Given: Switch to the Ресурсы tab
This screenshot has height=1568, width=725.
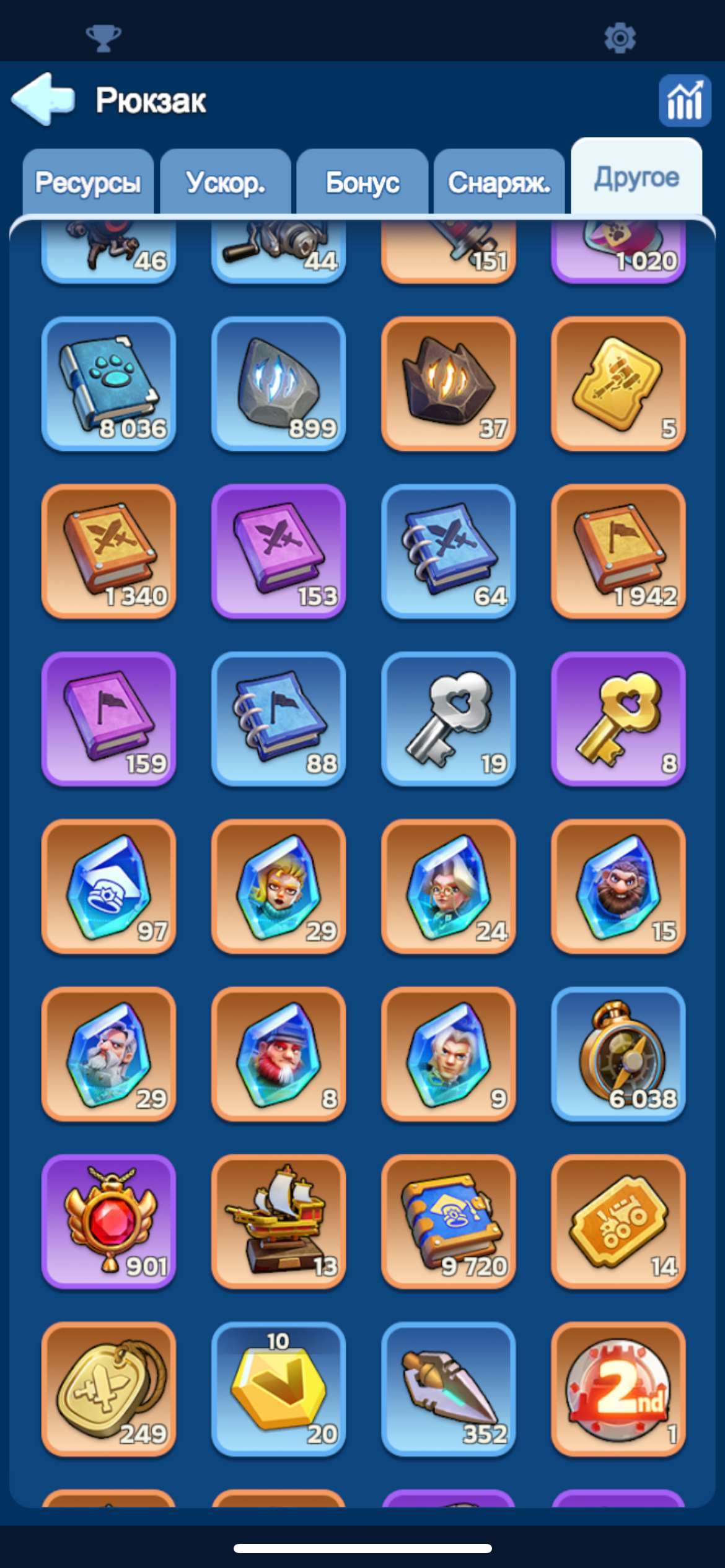Looking at the screenshot, I should coord(88,183).
